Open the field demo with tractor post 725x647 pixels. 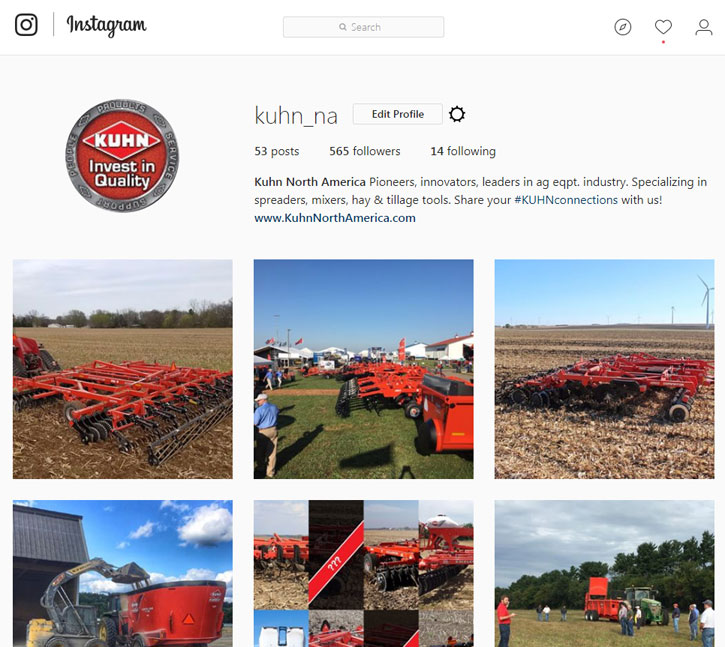click(604, 573)
